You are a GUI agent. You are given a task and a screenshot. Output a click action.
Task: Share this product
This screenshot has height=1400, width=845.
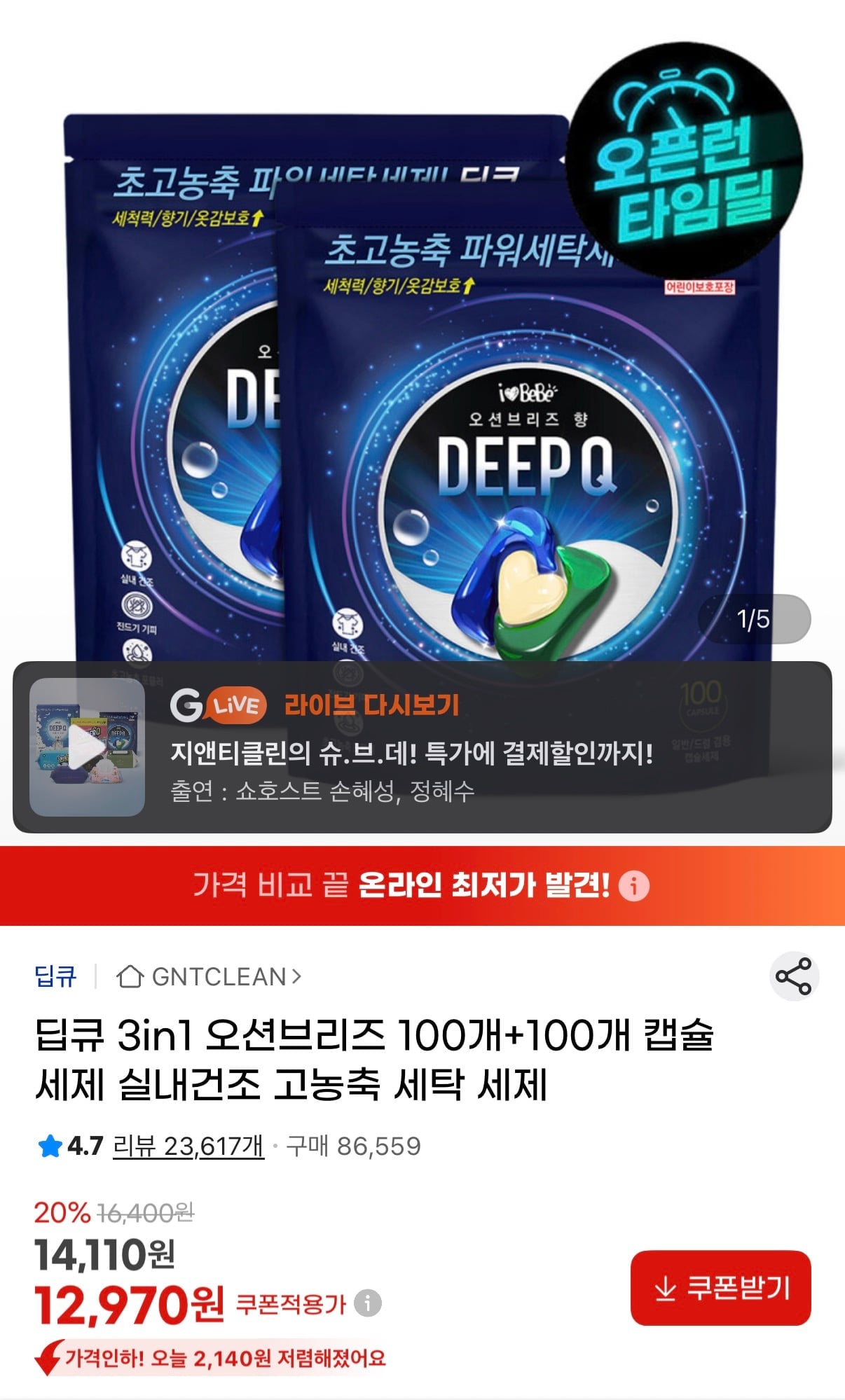(794, 976)
